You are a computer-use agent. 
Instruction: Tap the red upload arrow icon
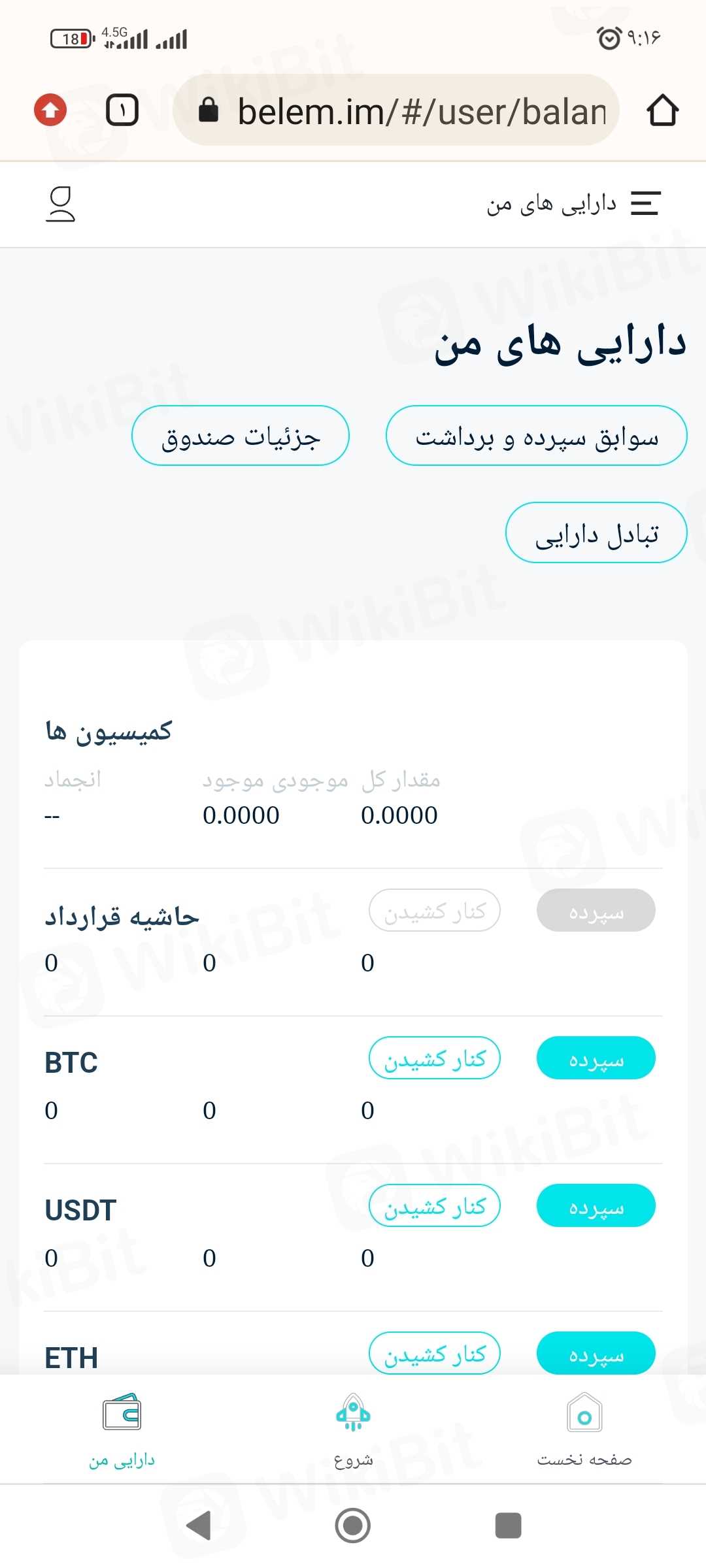click(x=50, y=110)
